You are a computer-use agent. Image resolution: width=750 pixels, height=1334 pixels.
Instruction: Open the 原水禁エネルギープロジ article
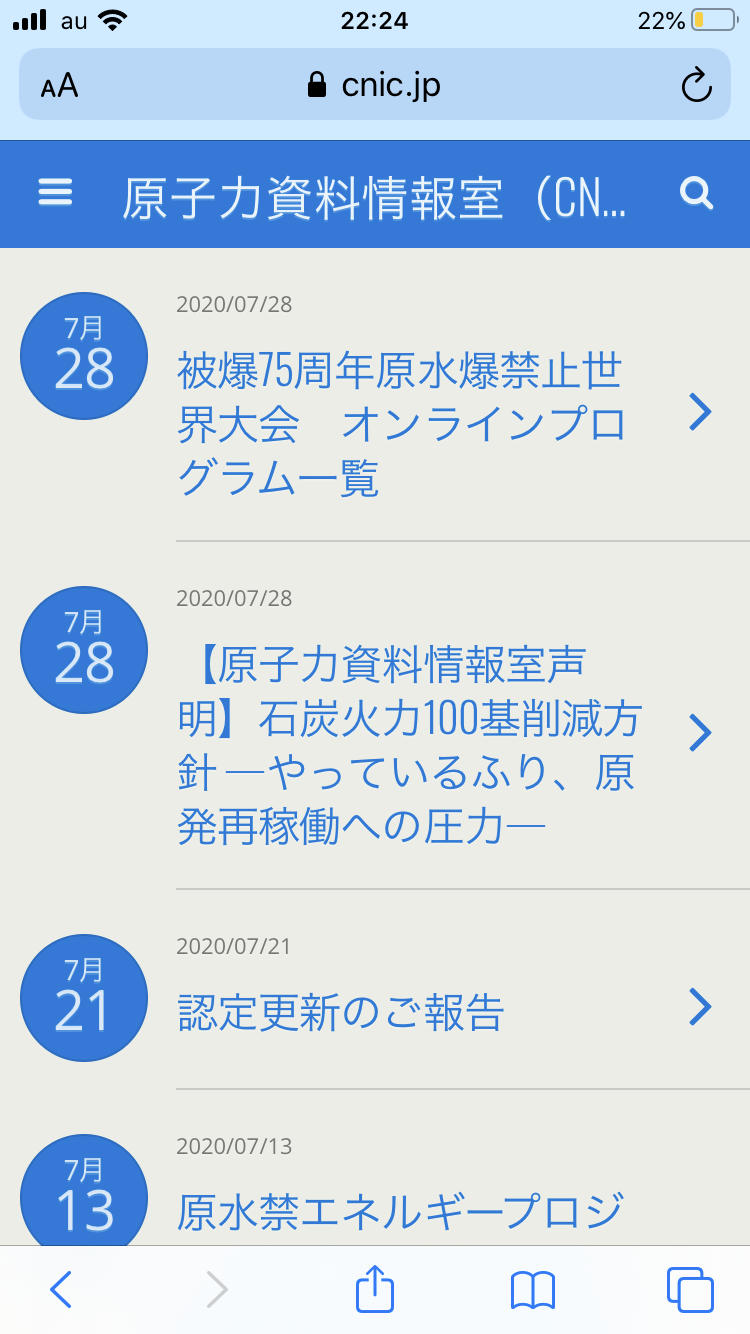coord(400,1212)
